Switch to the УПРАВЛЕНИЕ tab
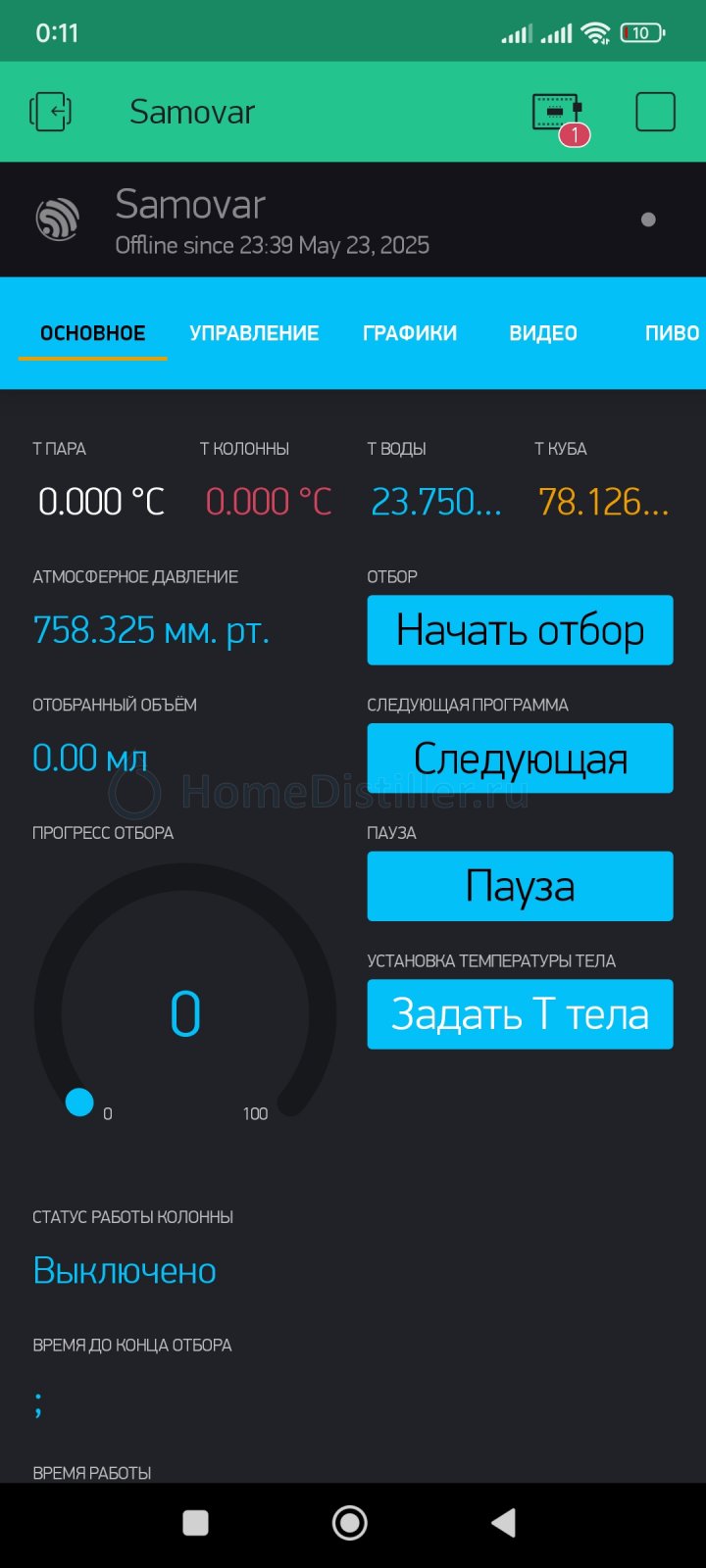 click(254, 333)
